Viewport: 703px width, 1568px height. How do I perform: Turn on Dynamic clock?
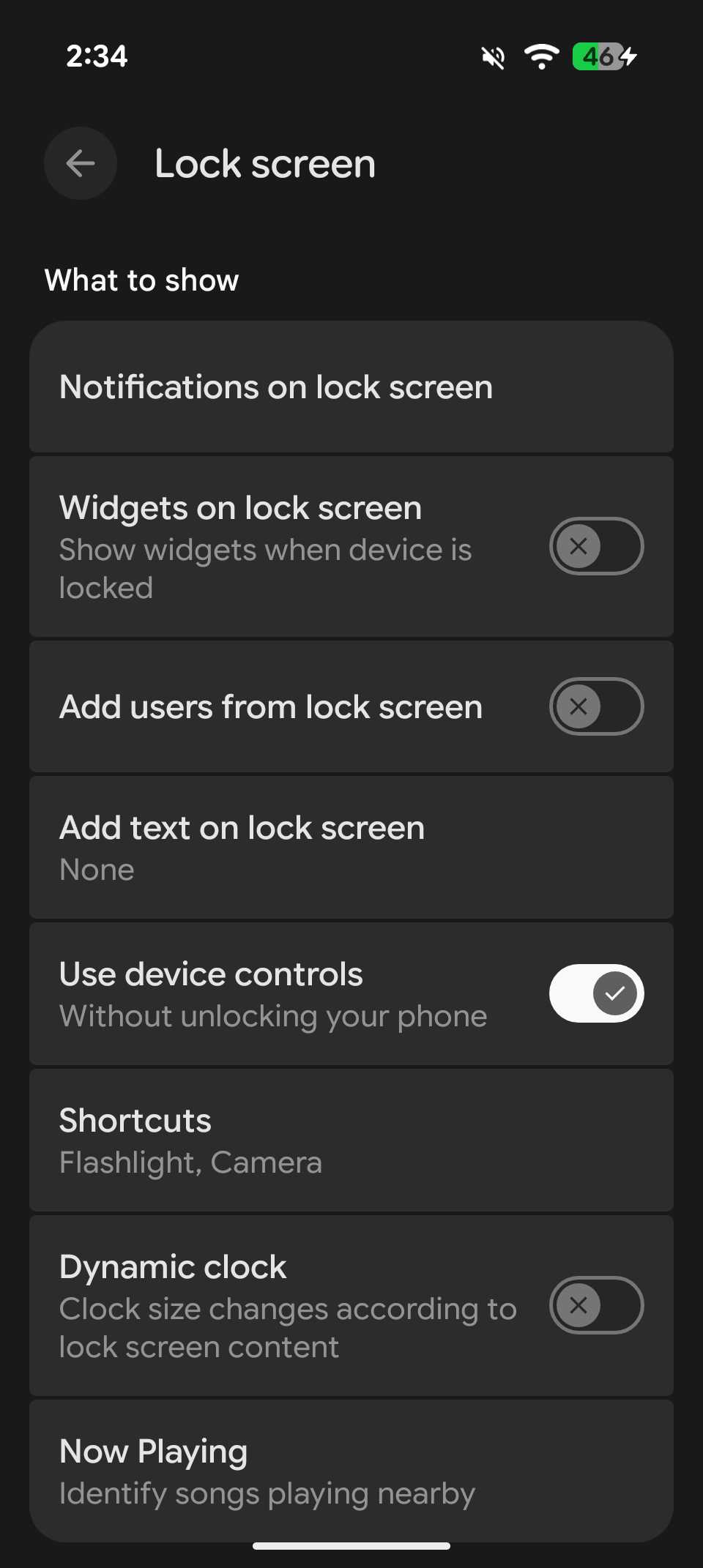point(596,1306)
